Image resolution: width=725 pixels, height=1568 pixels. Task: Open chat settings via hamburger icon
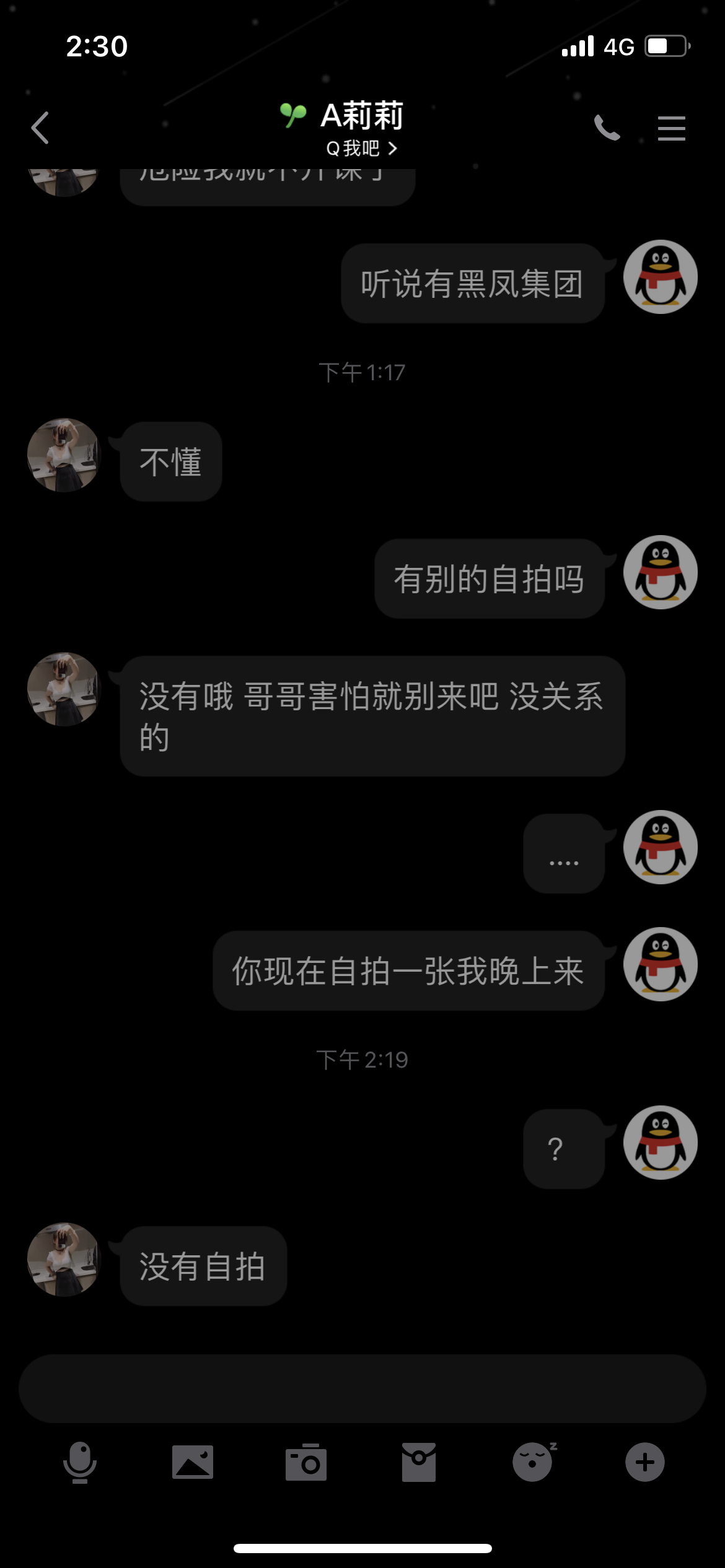[x=671, y=129]
